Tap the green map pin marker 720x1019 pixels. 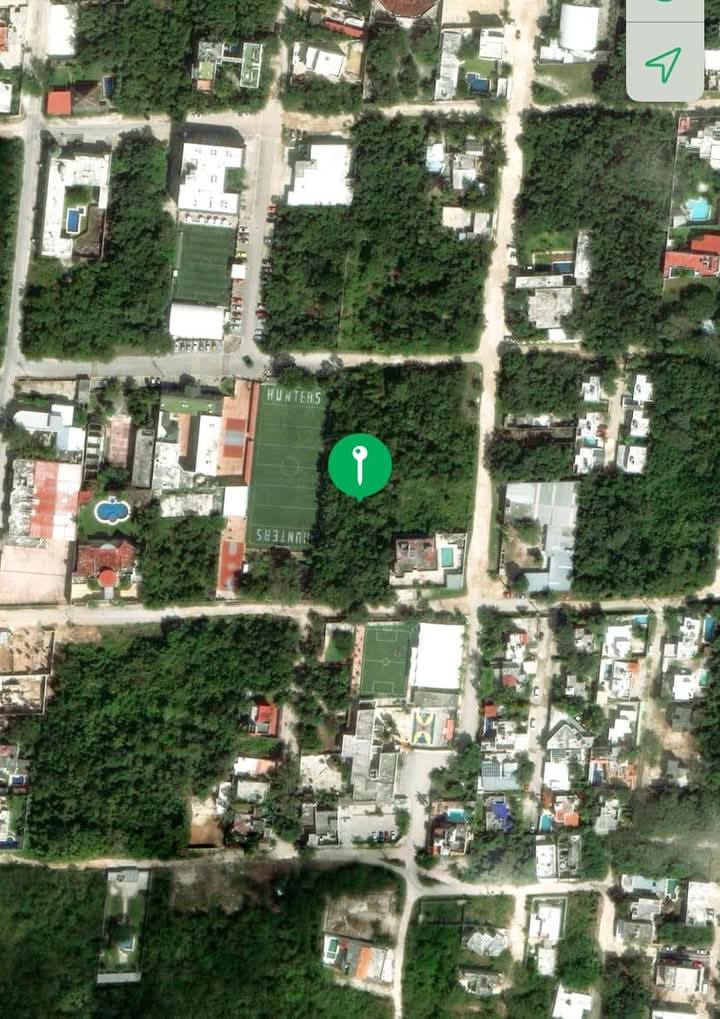coord(360,465)
